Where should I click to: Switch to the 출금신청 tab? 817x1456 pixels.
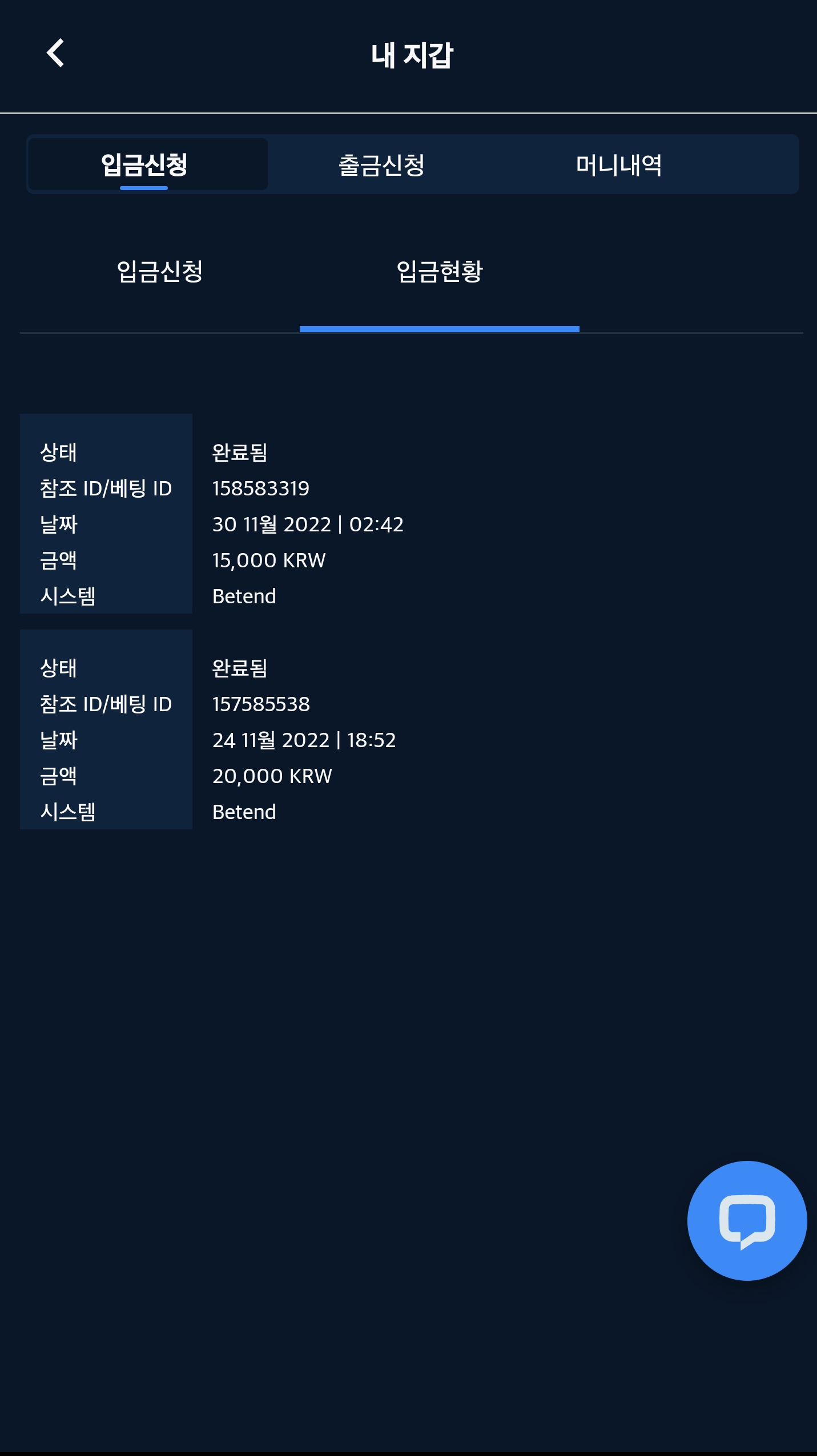click(381, 165)
